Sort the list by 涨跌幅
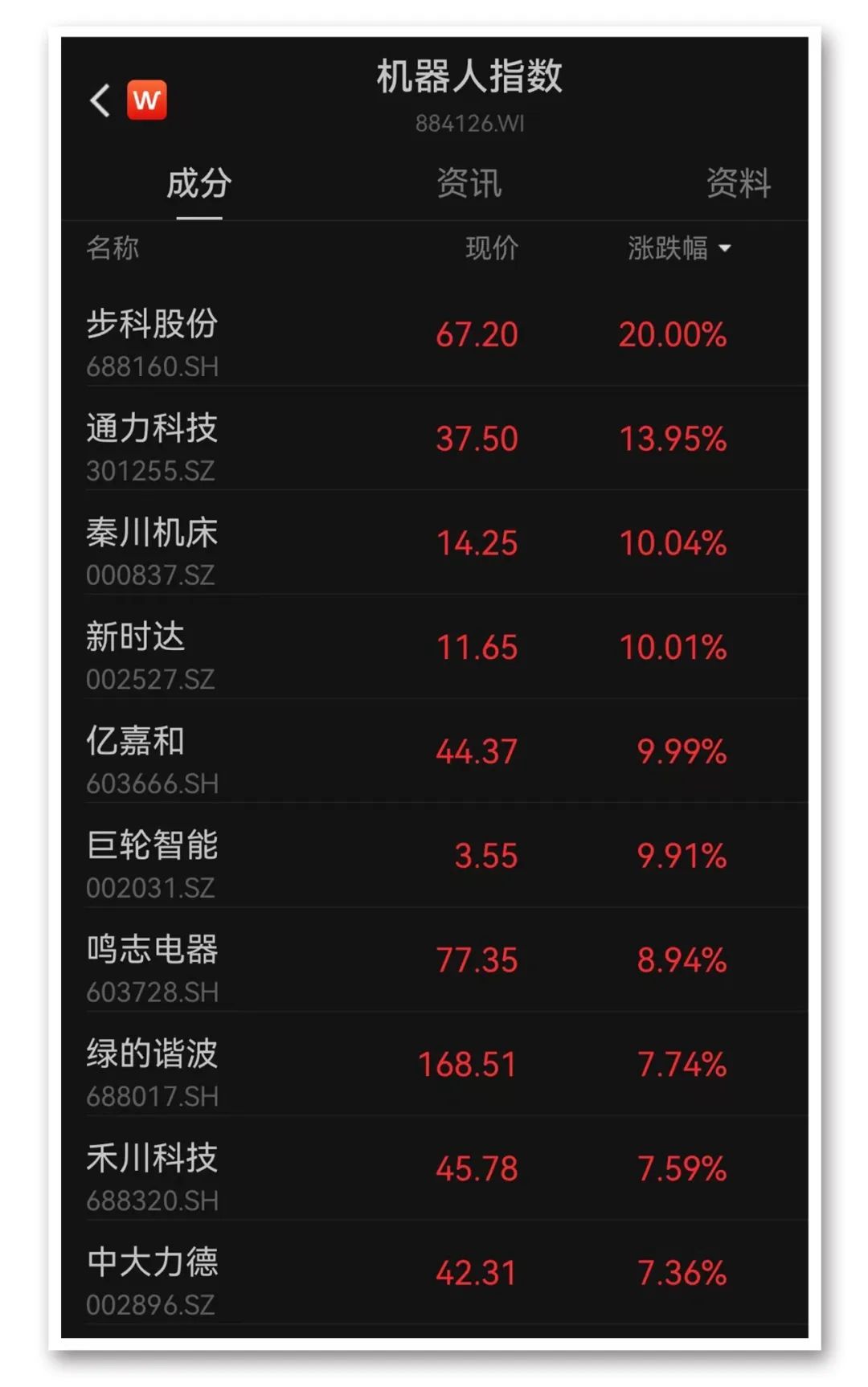This screenshot has width=868, height=1387. coord(678,248)
